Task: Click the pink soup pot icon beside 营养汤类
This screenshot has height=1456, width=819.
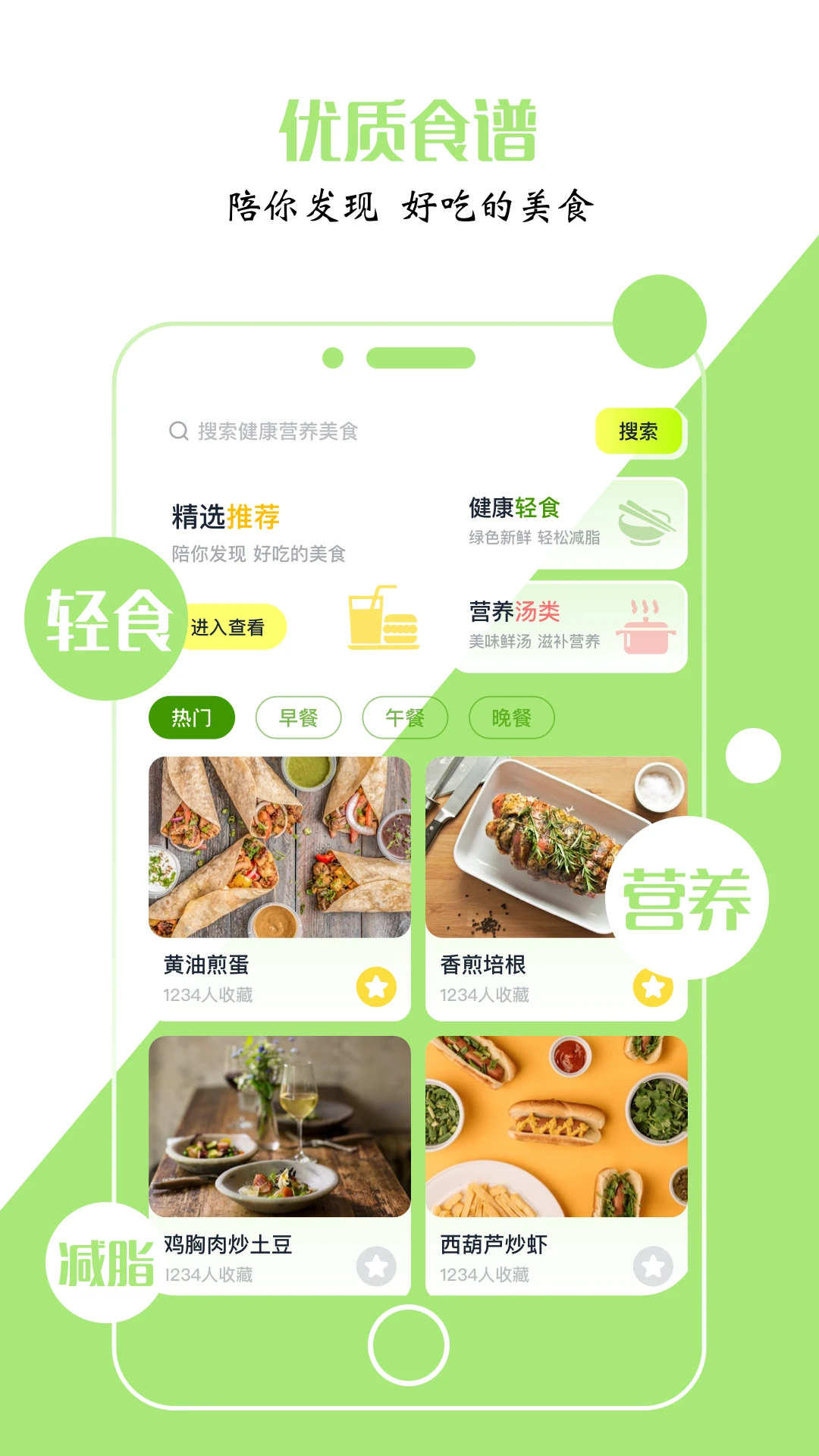Action: [x=646, y=628]
